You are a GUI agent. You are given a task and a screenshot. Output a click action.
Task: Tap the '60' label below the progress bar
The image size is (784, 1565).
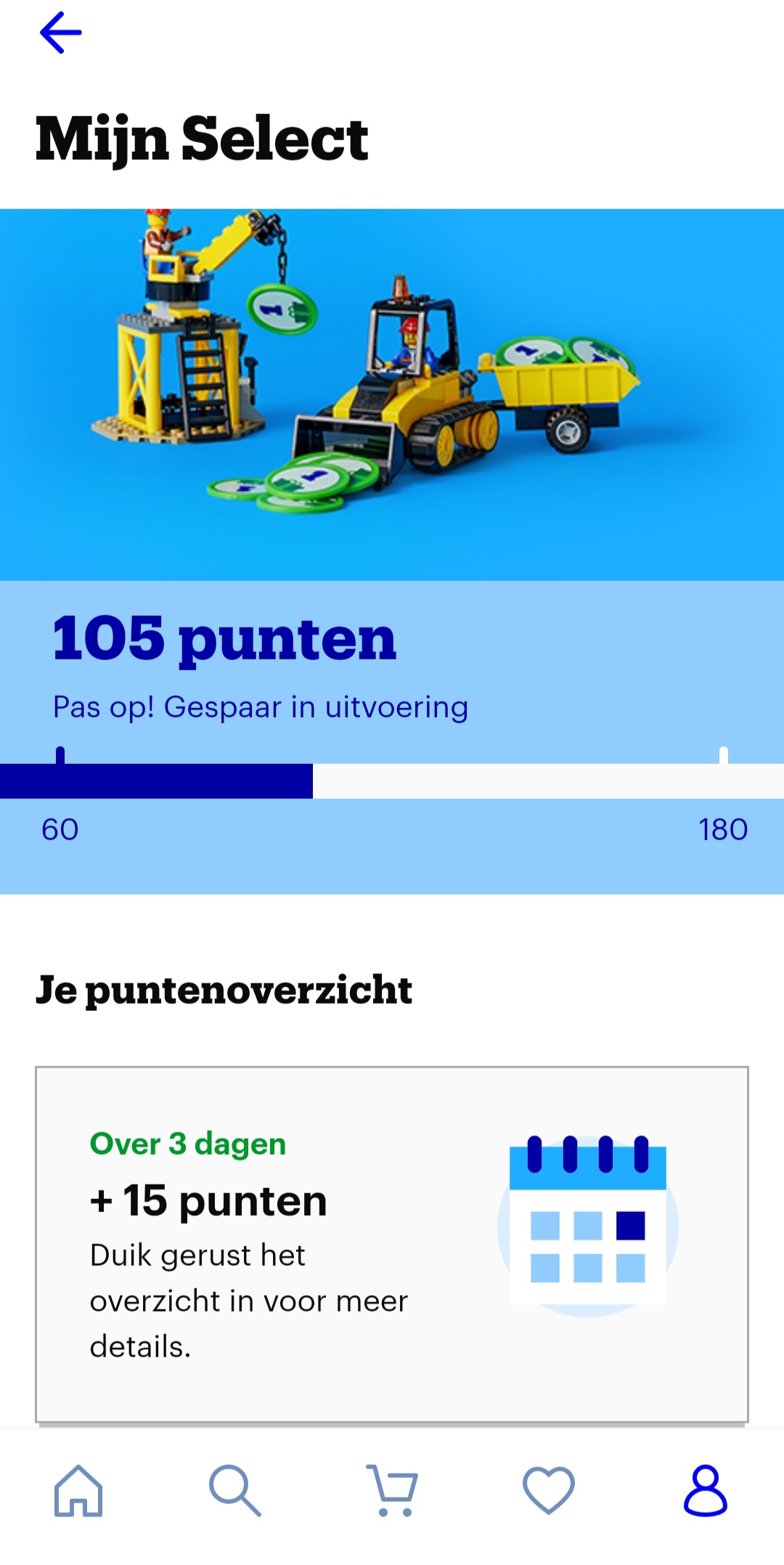tap(61, 828)
